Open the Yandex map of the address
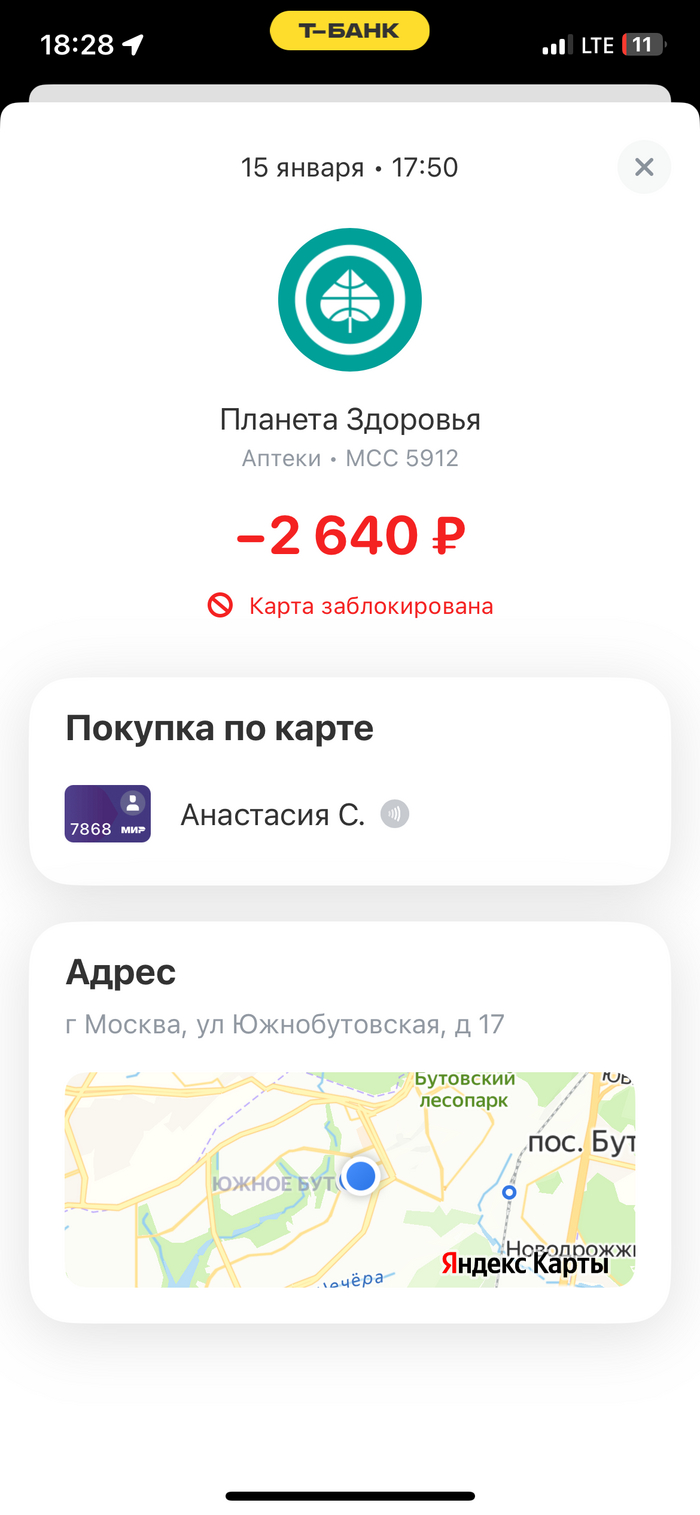Viewport: 700px width, 1515px height. pyautogui.click(x=350, y=1179)
